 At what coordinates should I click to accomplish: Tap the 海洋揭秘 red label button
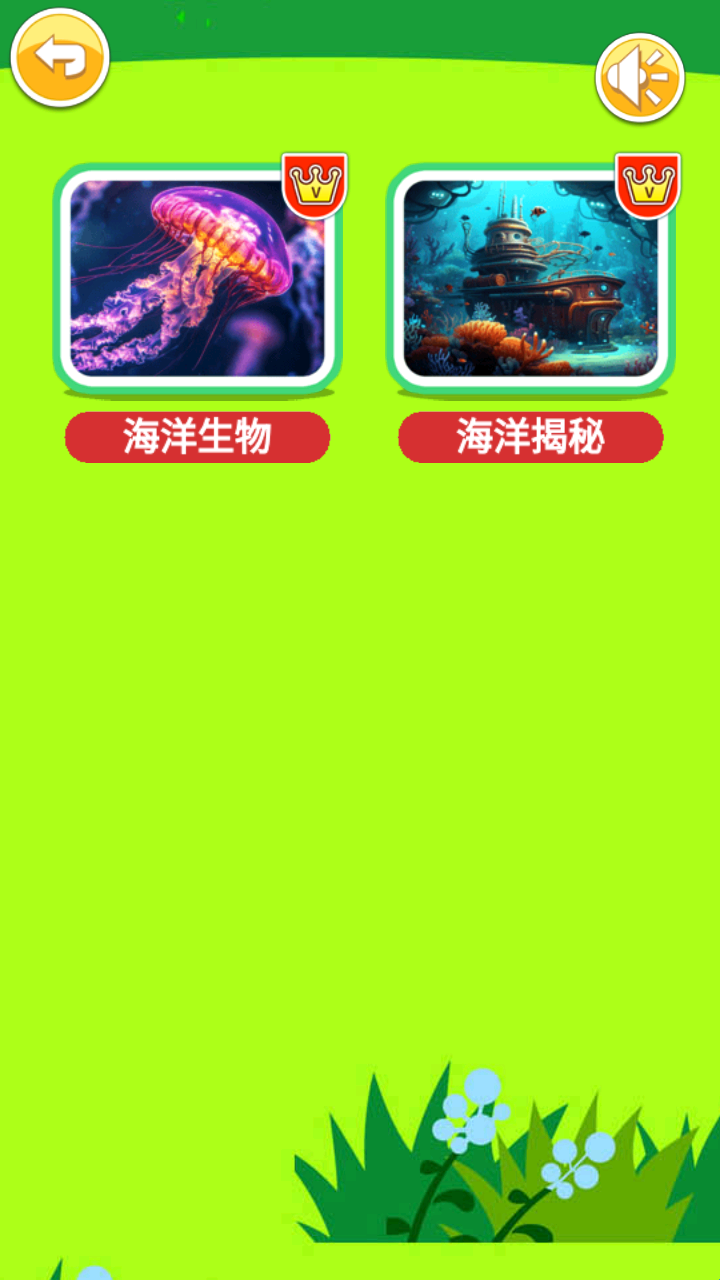tap(531, 437)
